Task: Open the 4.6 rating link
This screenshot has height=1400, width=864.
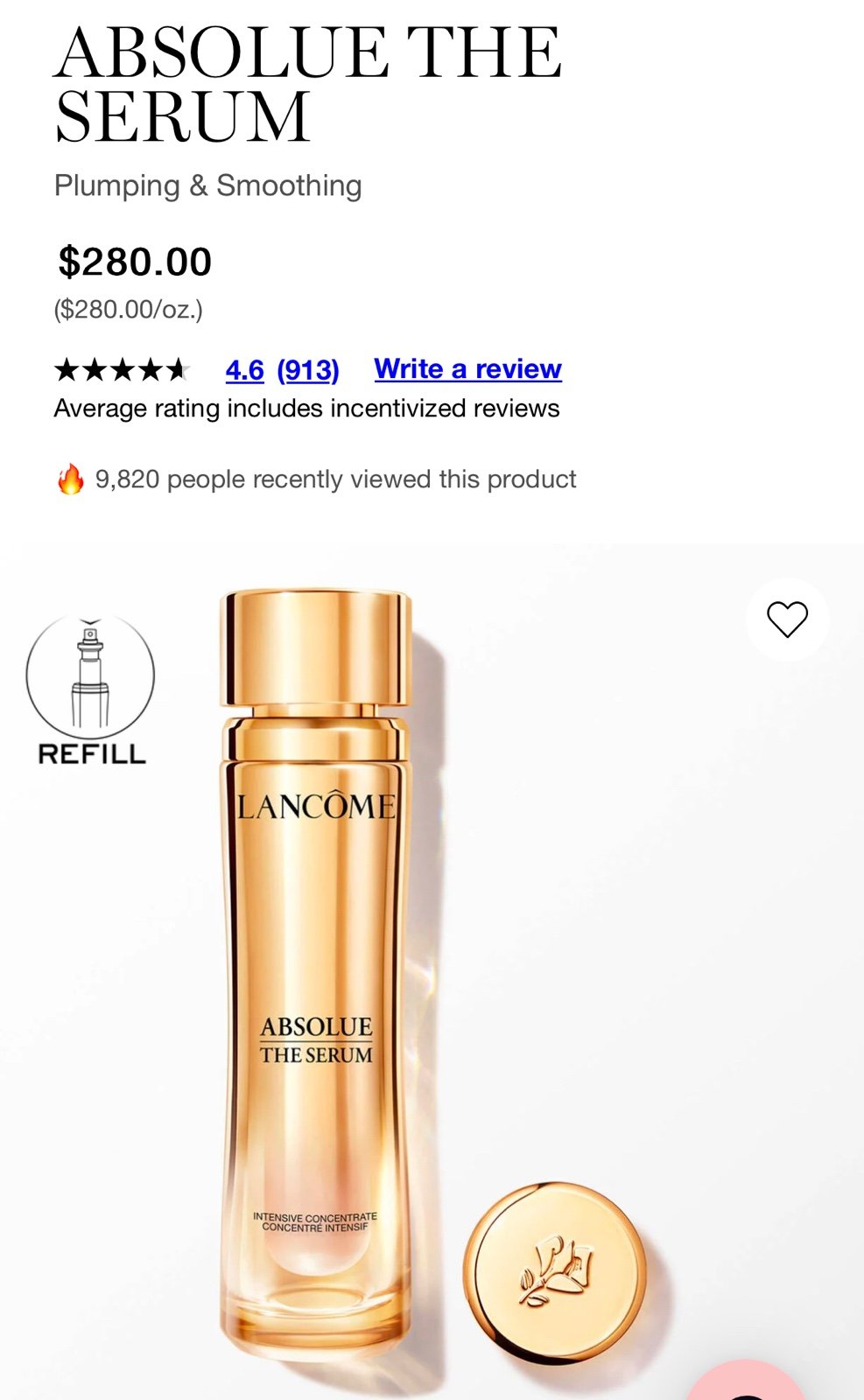Action: pyautogui.click(x=244, y=370)
